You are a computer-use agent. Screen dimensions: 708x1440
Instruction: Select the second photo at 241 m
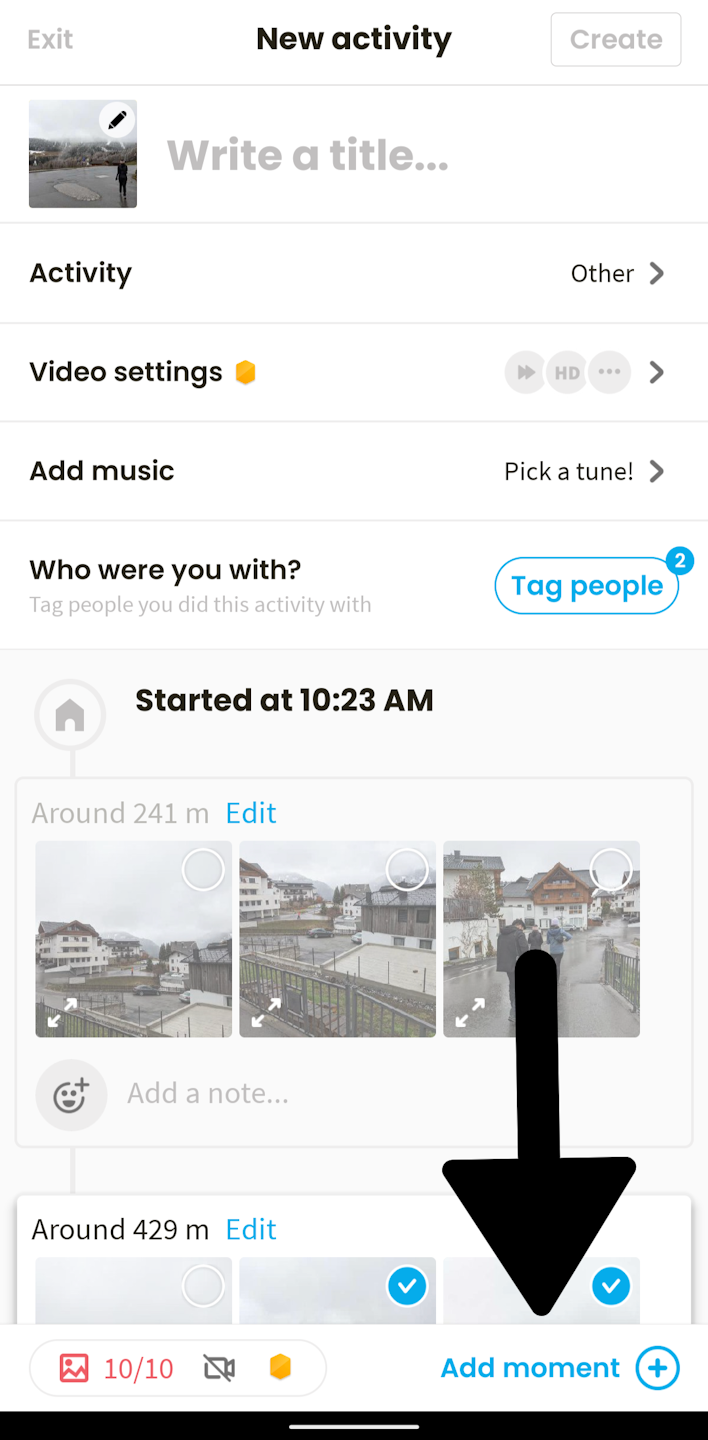point(407,871)
